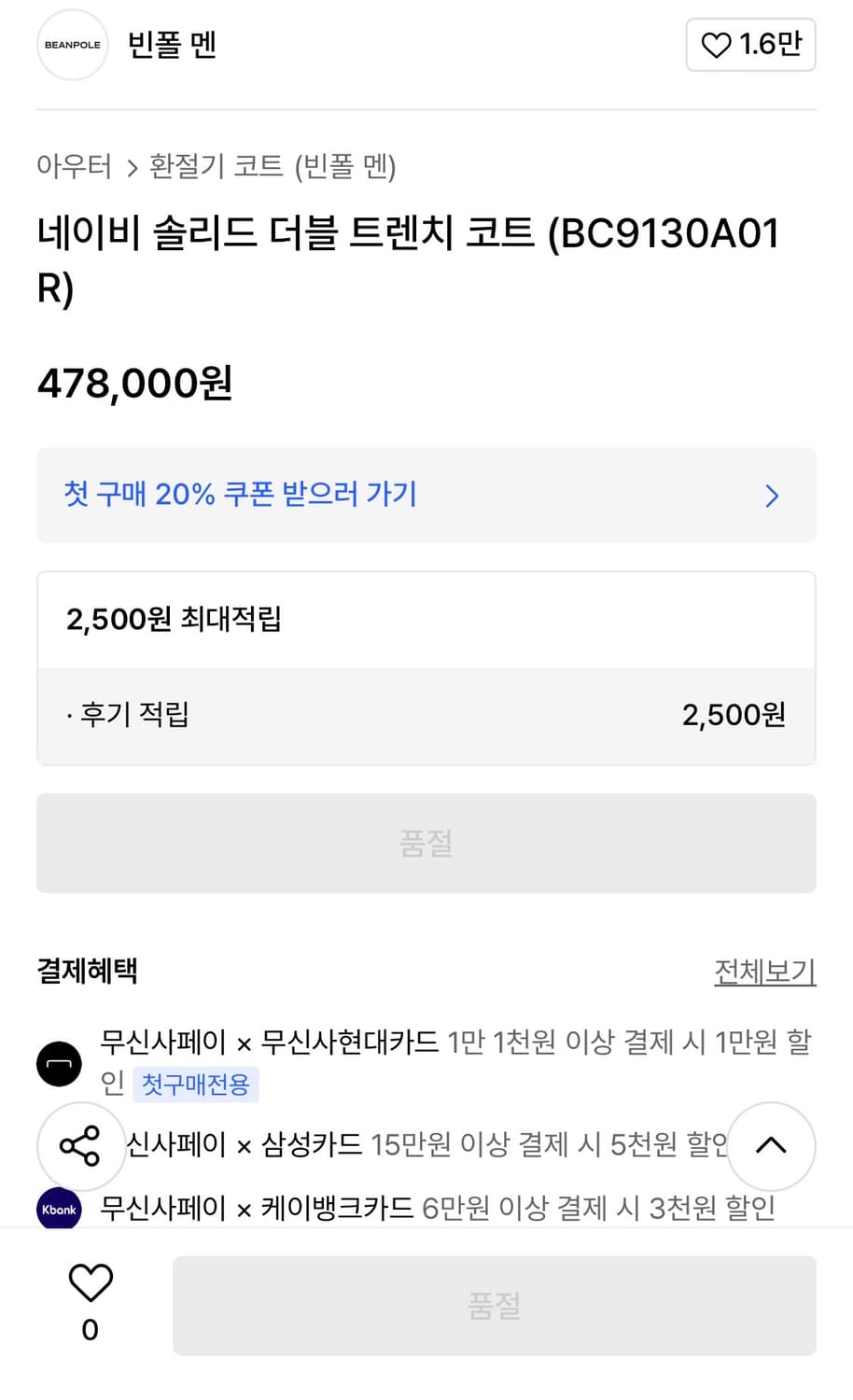
Task: Click the 첫구매전용 blue badge
Action: coord(196,1085)
